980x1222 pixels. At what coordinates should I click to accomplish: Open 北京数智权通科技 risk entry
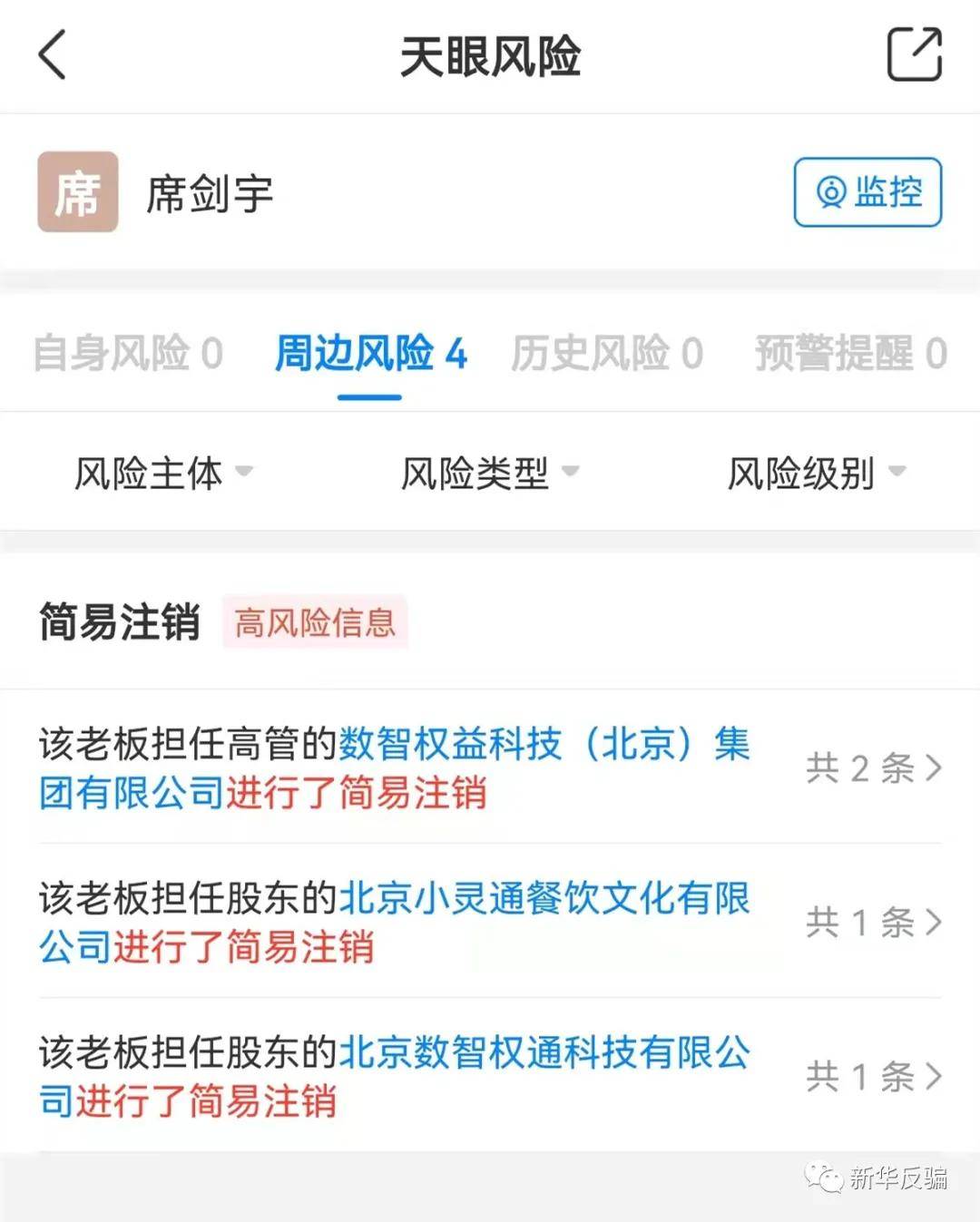(x=490, y=1077)
